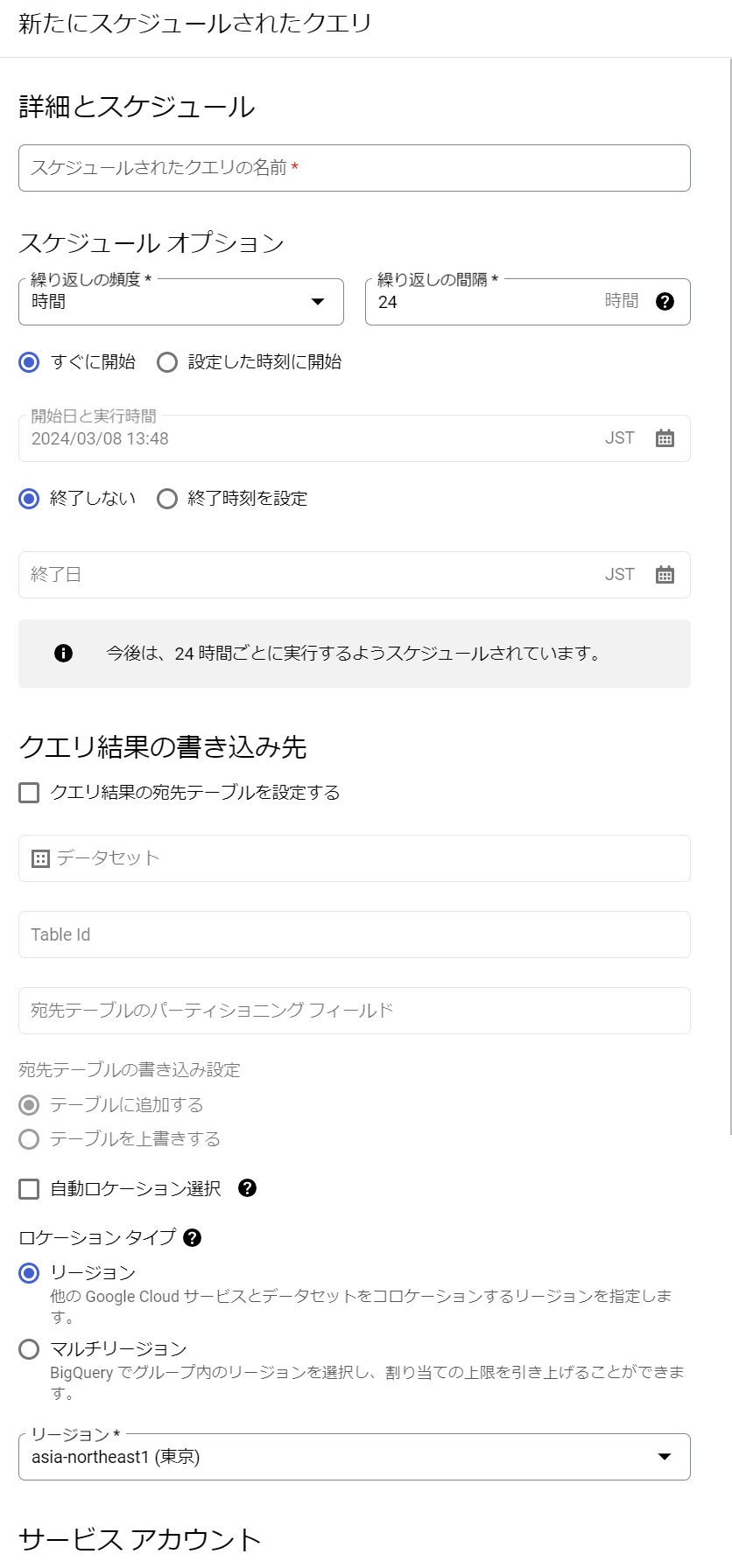Focus the scheduled query name field

(x=354, y=168)
